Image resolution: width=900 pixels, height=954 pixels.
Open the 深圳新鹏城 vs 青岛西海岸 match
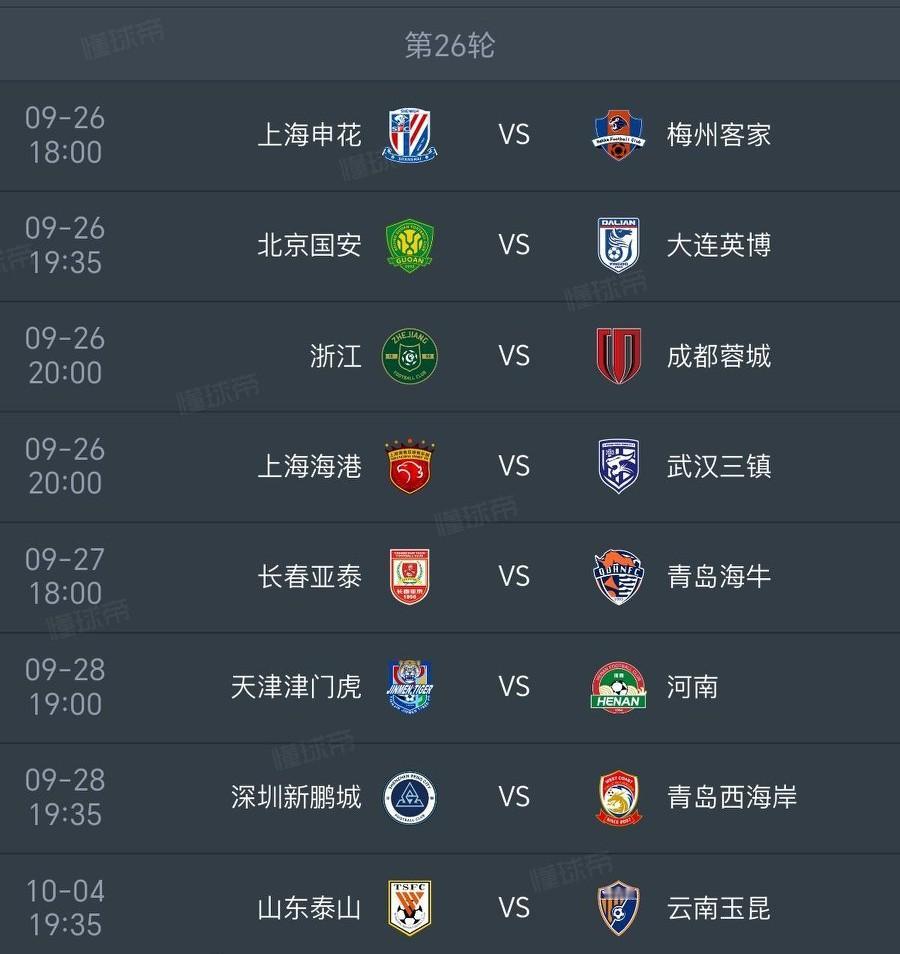click(513, 797)
